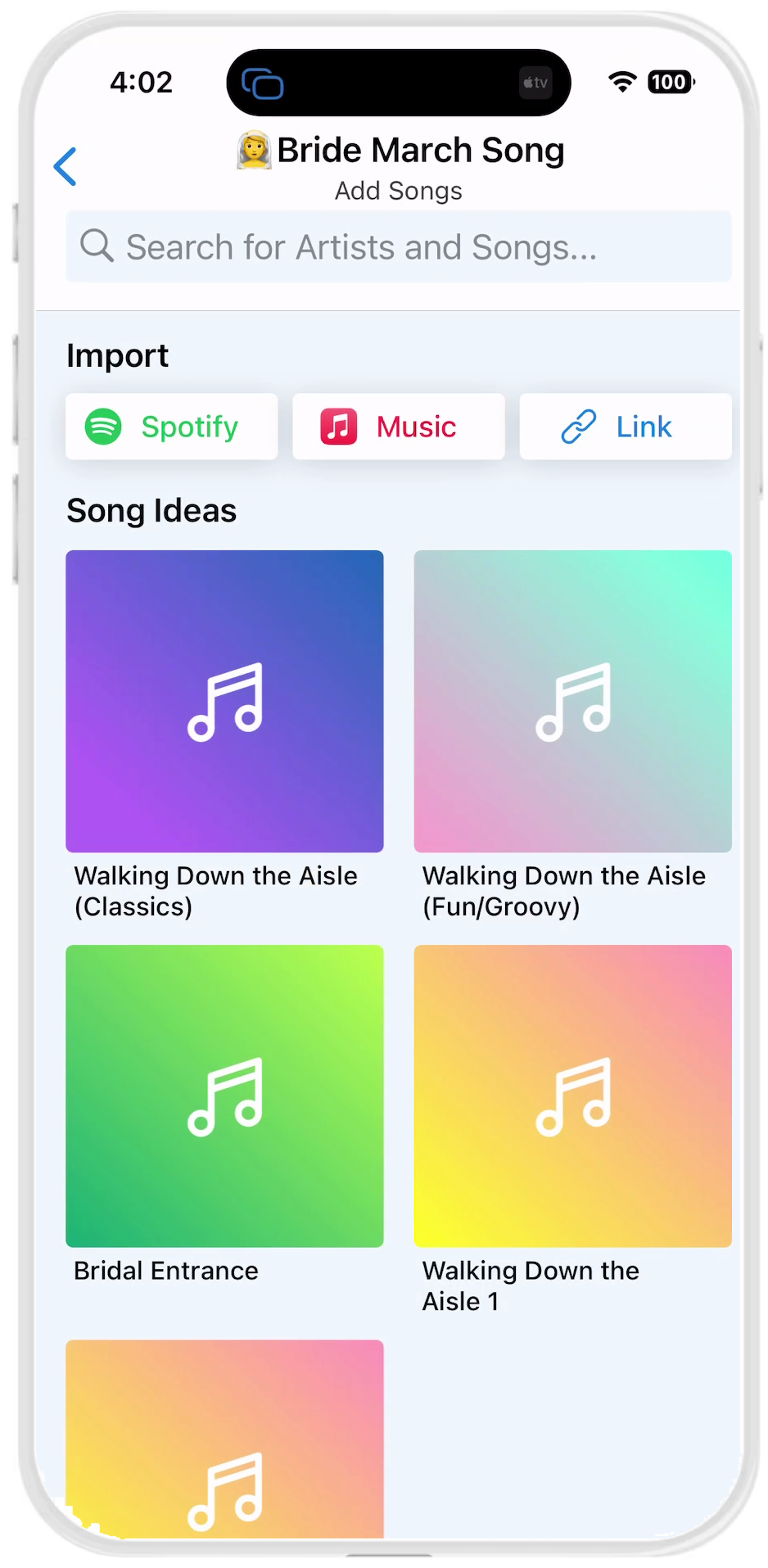Open Walking Down the Aisle 1 ideas
The height and width of the screenshot is (1568, 768).
point(572,1096)
